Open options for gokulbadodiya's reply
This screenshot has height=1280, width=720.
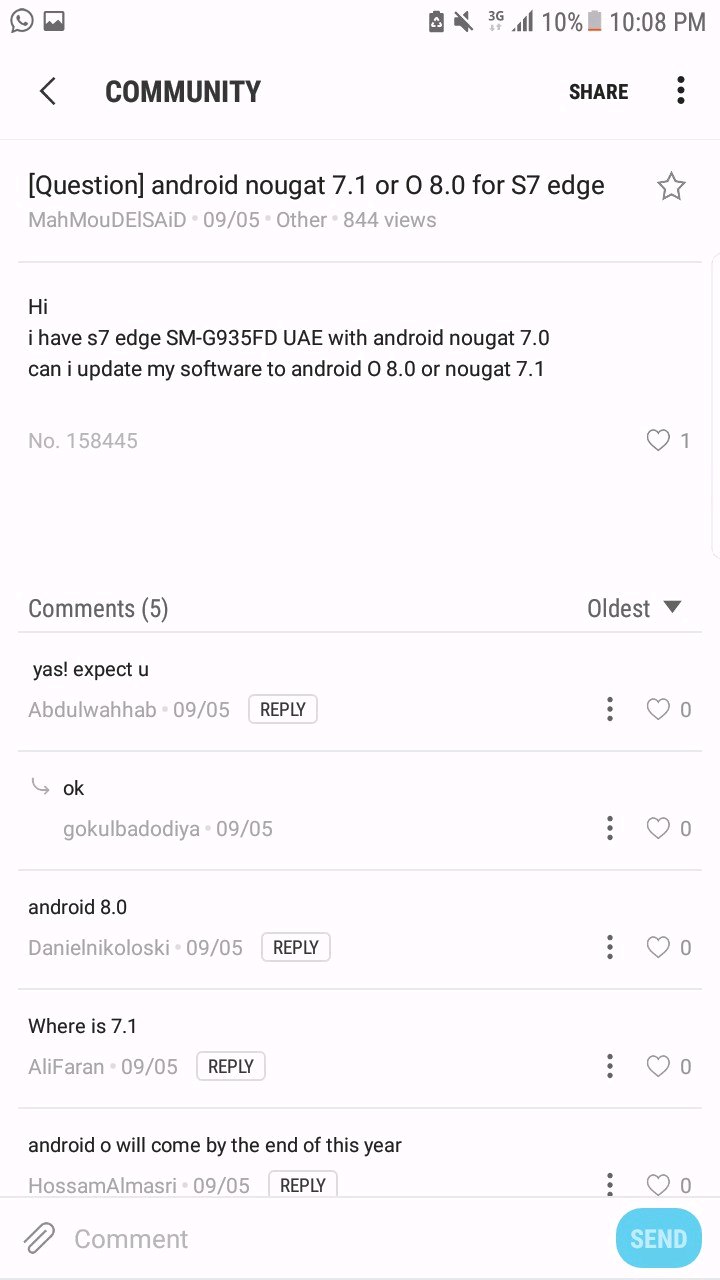(x=609, y=828)
